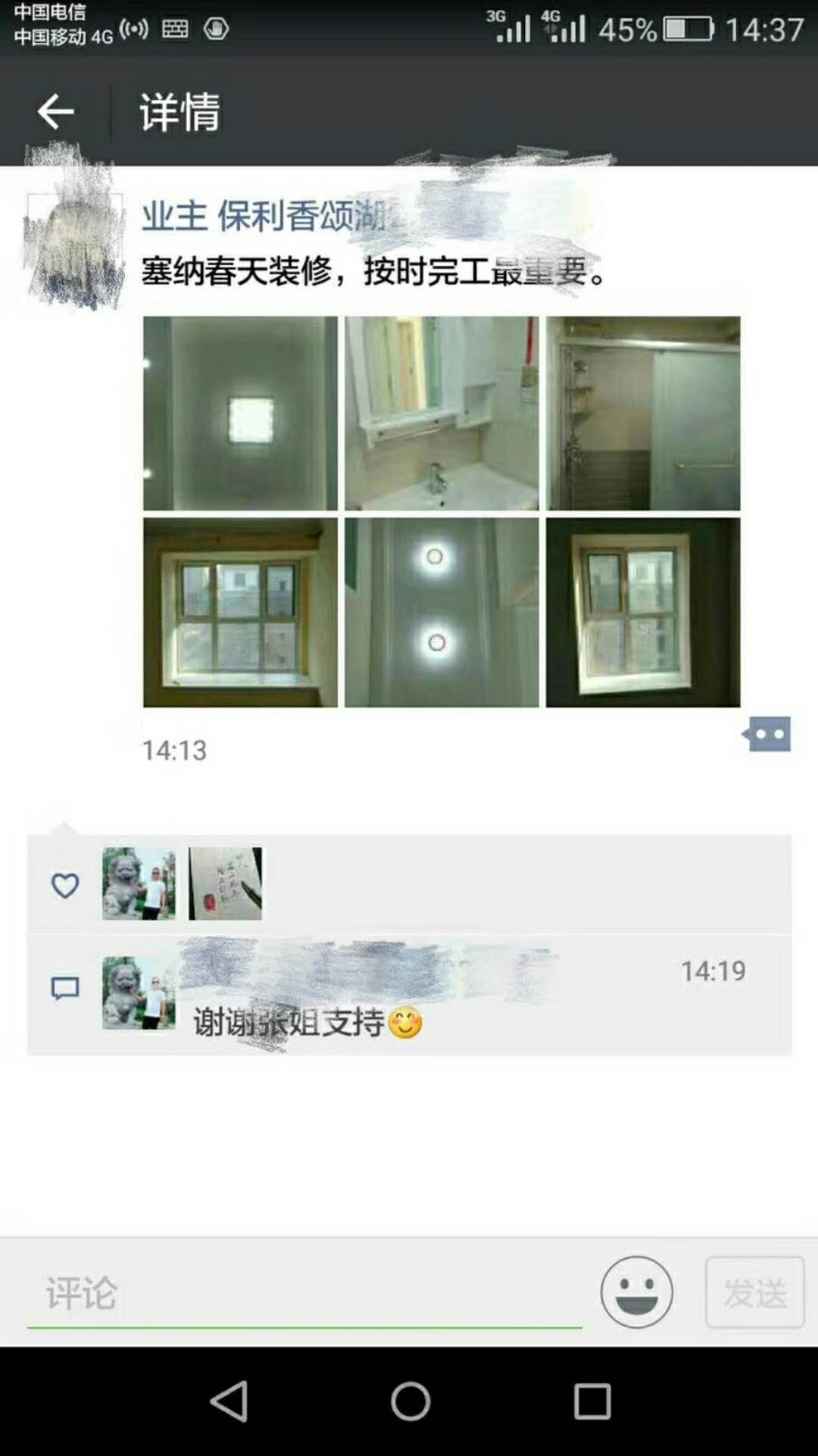Open the poster name 业主 保利香颂湖
Screen dimensions: 818x1456
pyautogui.click(x=263, y=216)
